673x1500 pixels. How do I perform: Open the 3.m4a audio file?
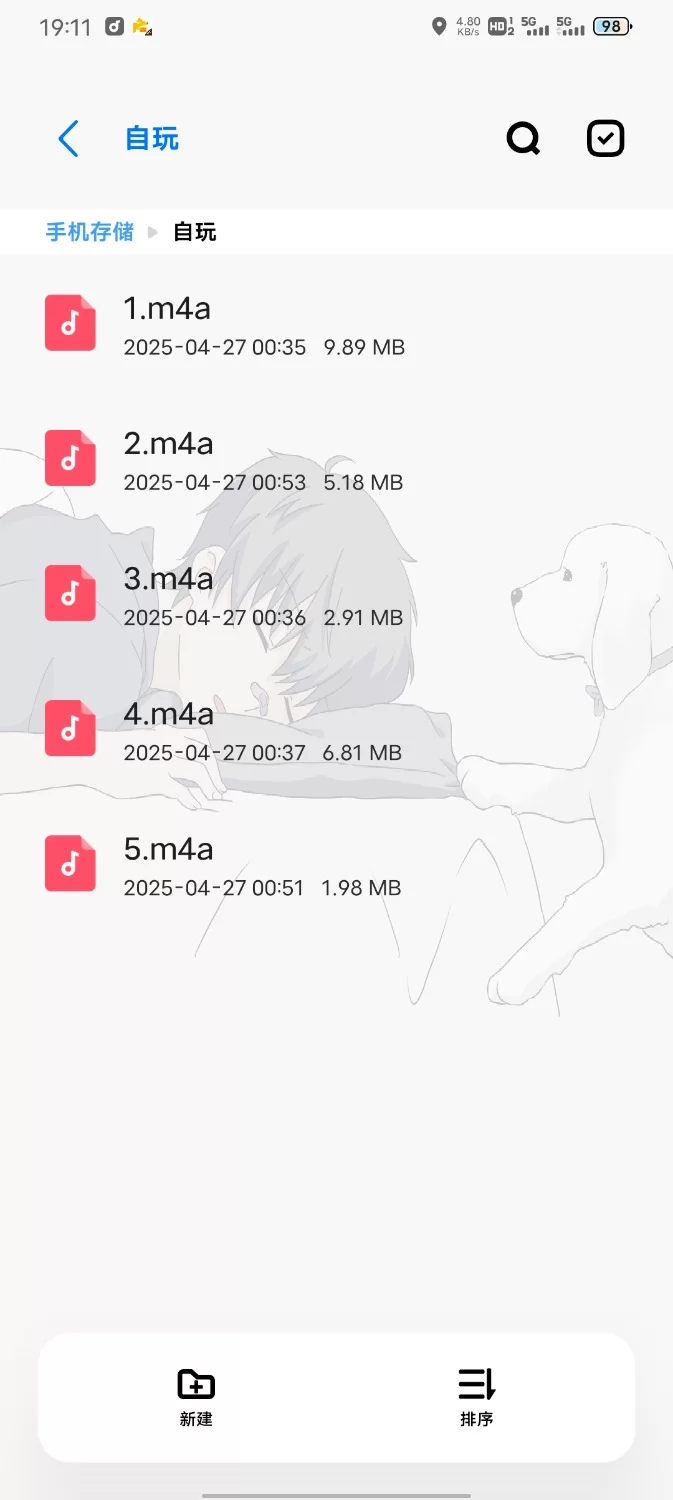pos(168,579)
